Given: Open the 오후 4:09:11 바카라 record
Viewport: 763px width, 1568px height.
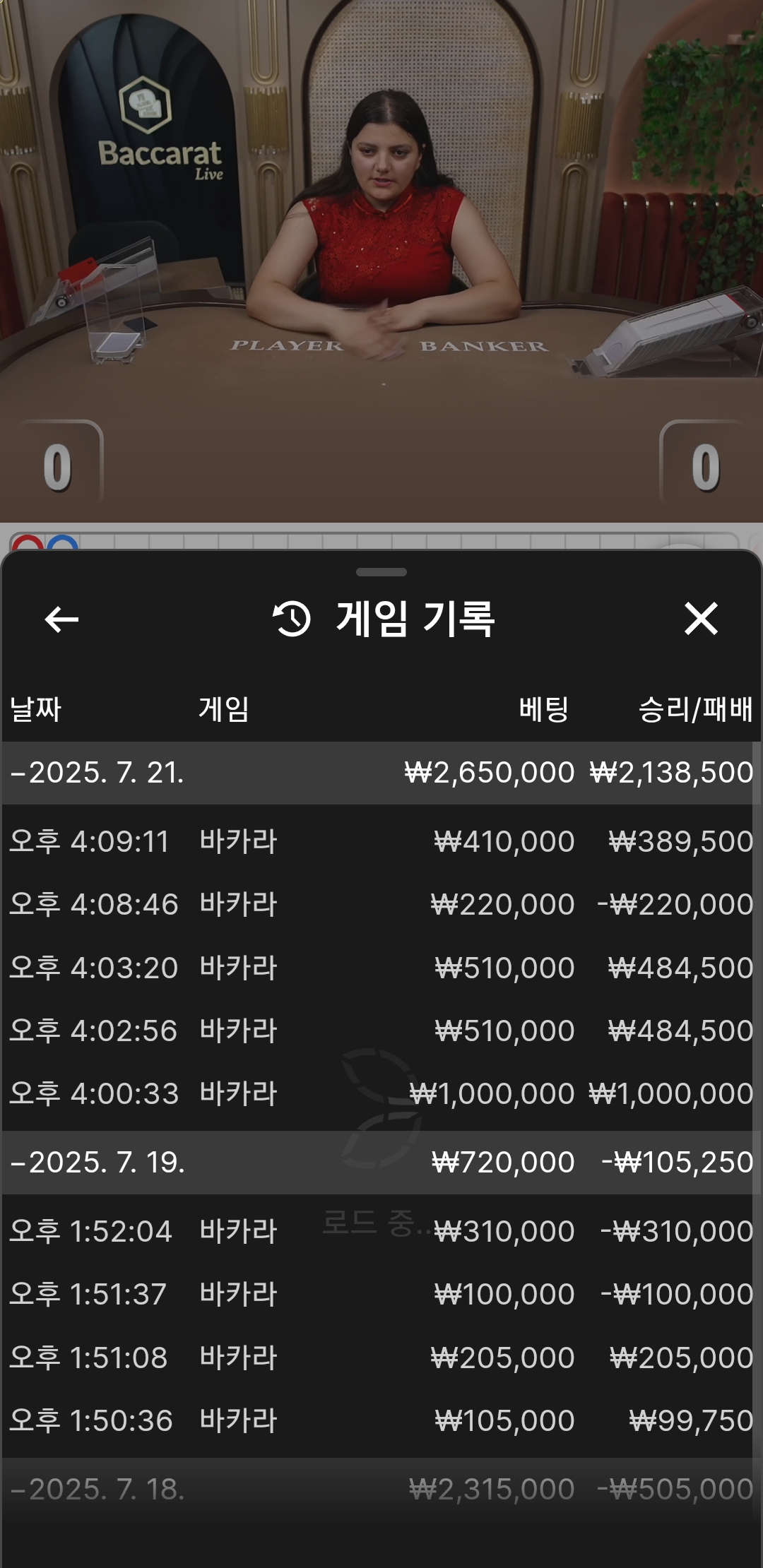Looking at the screenshot, I should click(380, 841).
